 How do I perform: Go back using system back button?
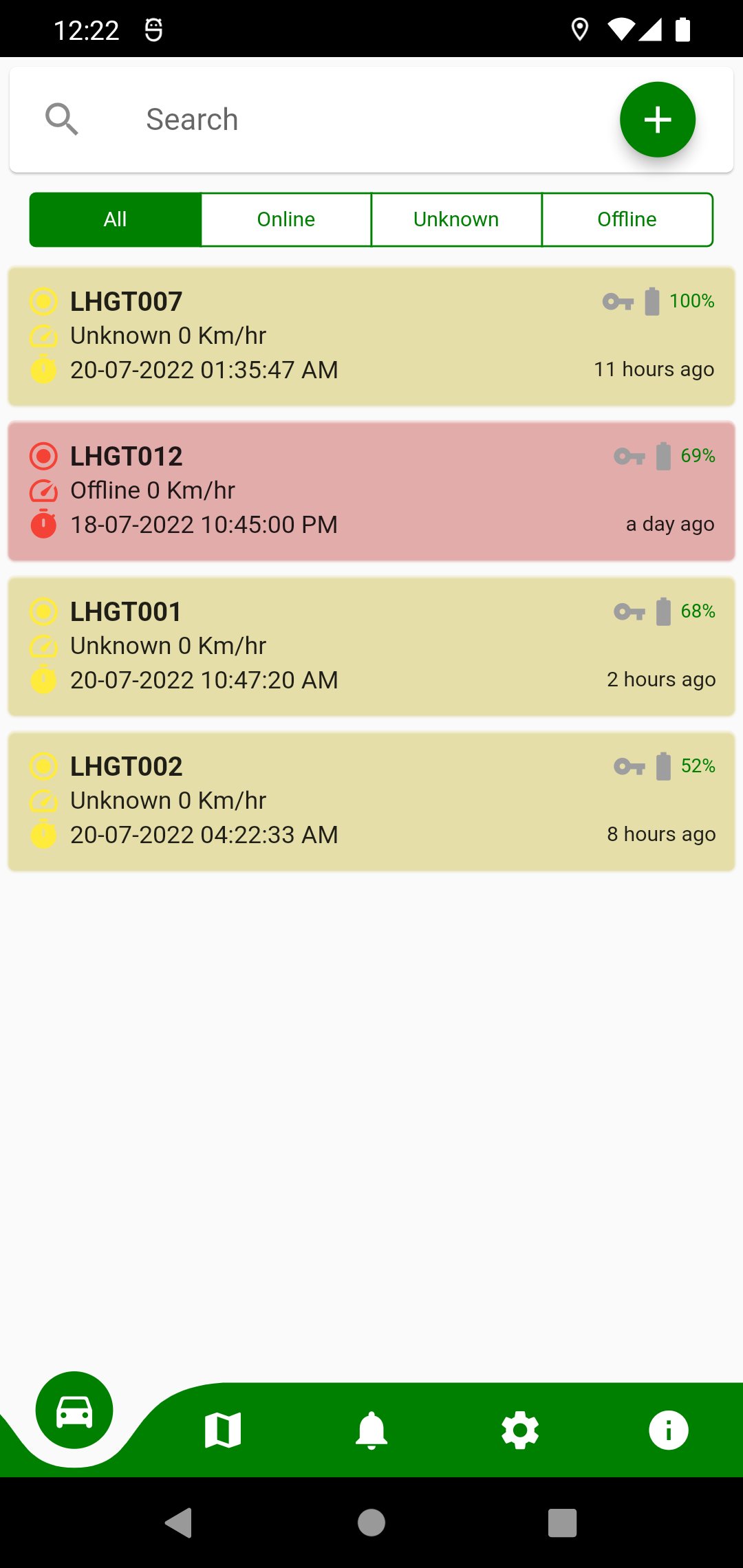coord(179,1523)
